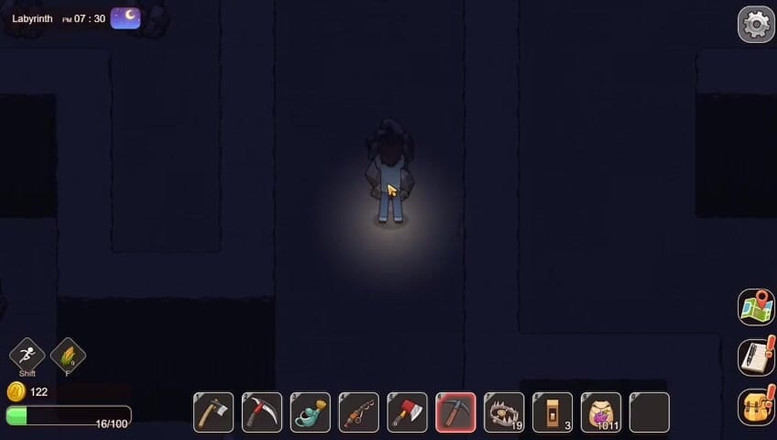Open the backpack inventory
The width and height of the screenshot is (777, 440).
point(756,406)
